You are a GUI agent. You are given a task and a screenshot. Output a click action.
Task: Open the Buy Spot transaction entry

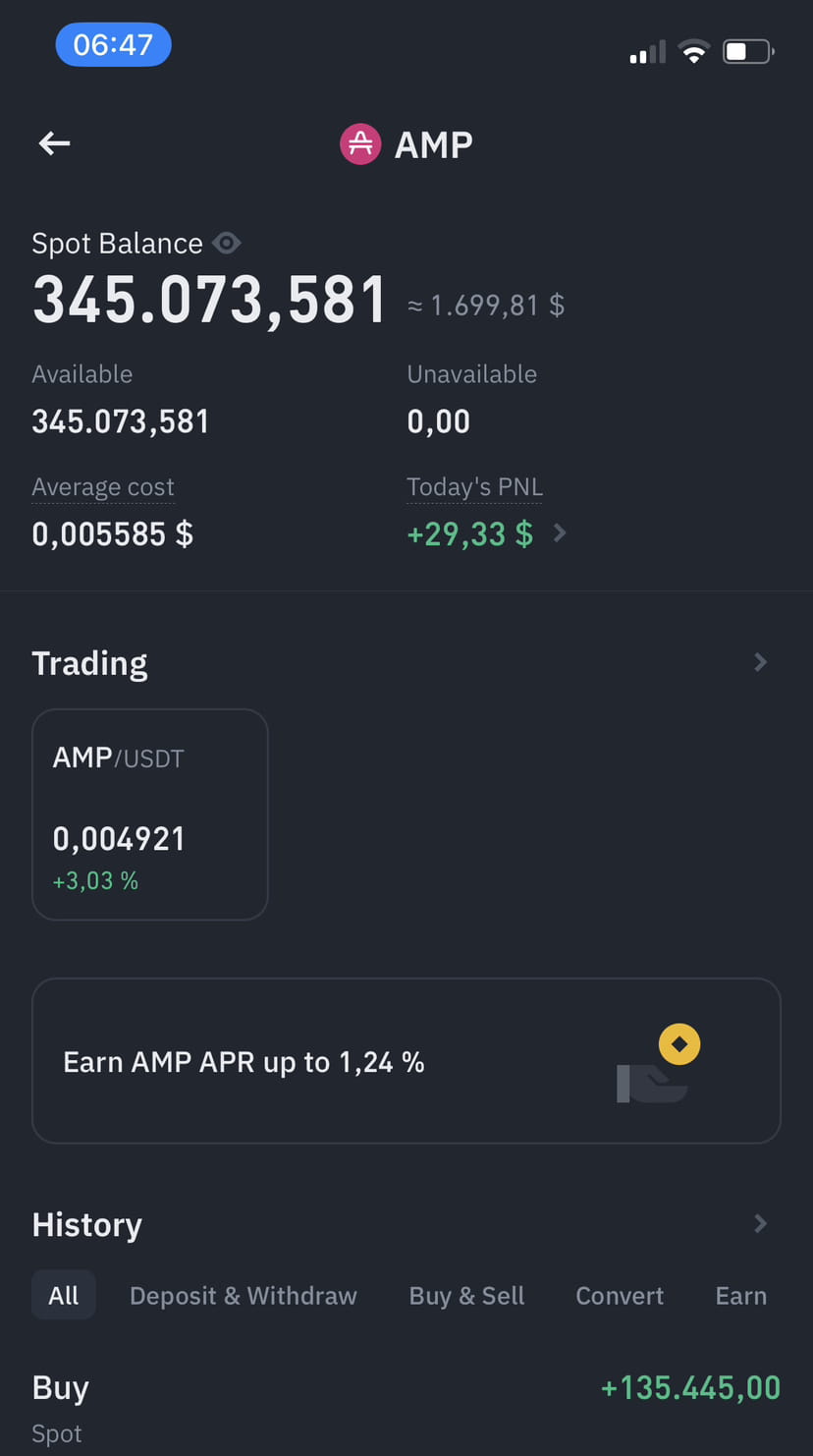click(x=406, y=1400)
